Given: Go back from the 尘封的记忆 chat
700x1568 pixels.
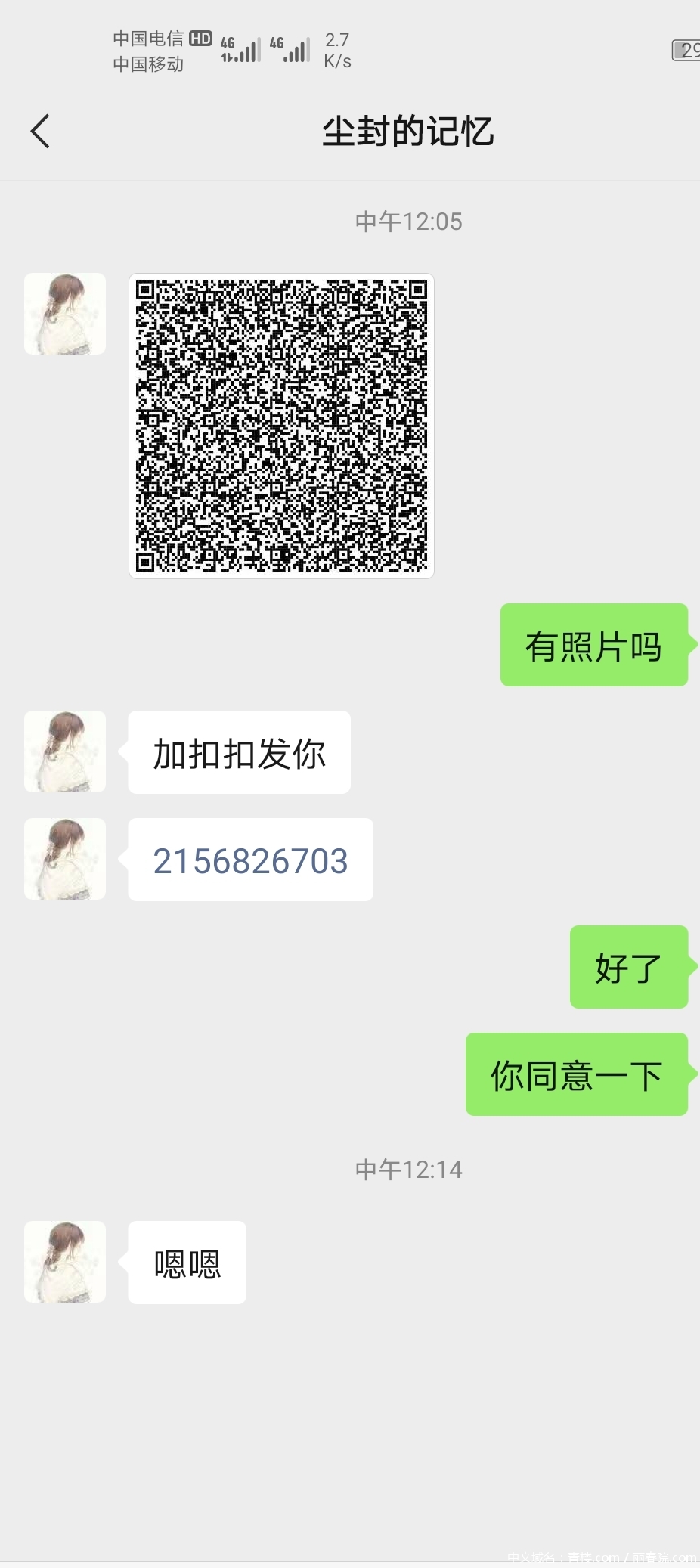Looking at the screenshot, I should pos(41,132).
